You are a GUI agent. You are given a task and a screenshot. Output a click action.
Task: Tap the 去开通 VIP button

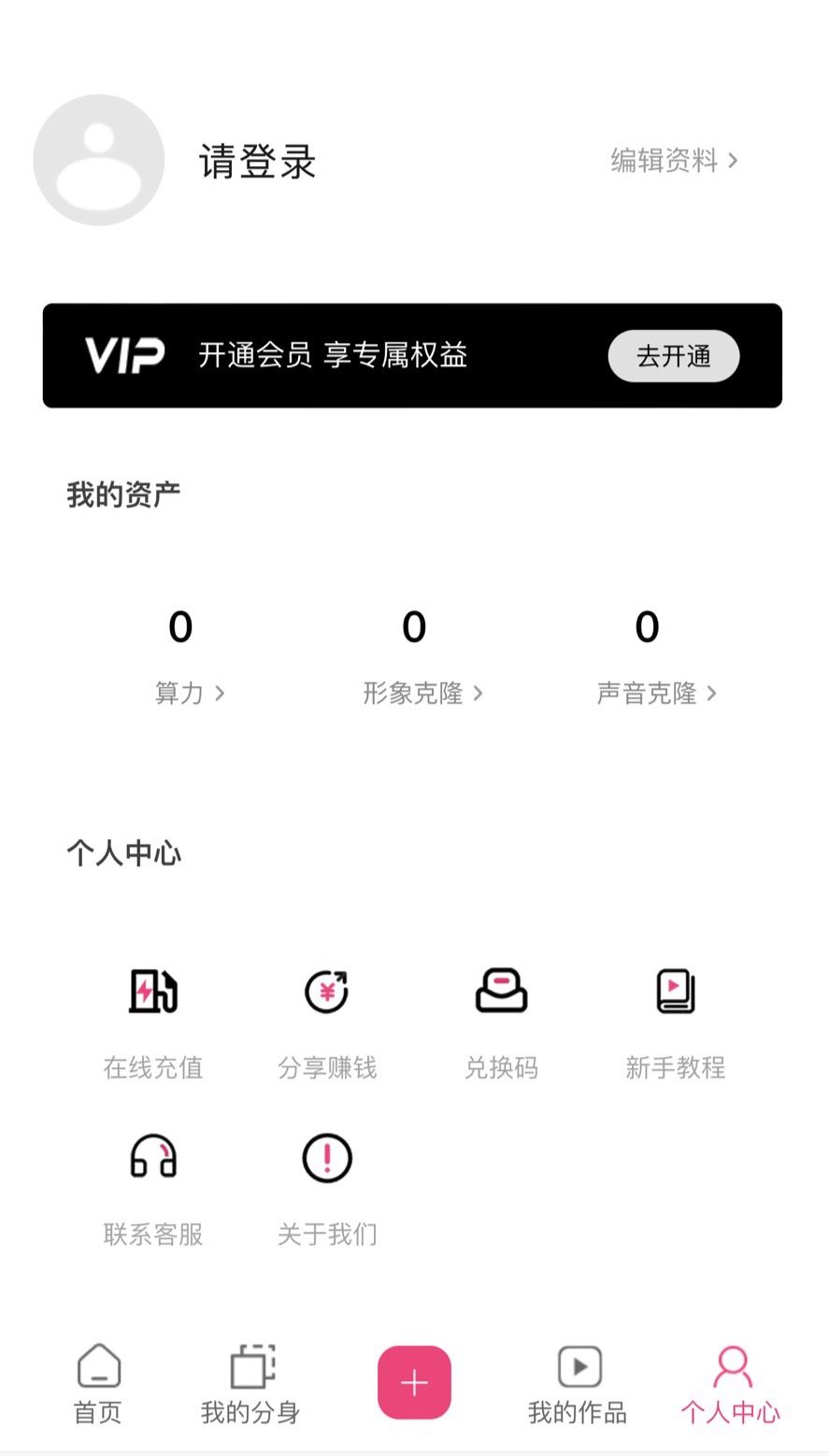(x=673, y=356)
